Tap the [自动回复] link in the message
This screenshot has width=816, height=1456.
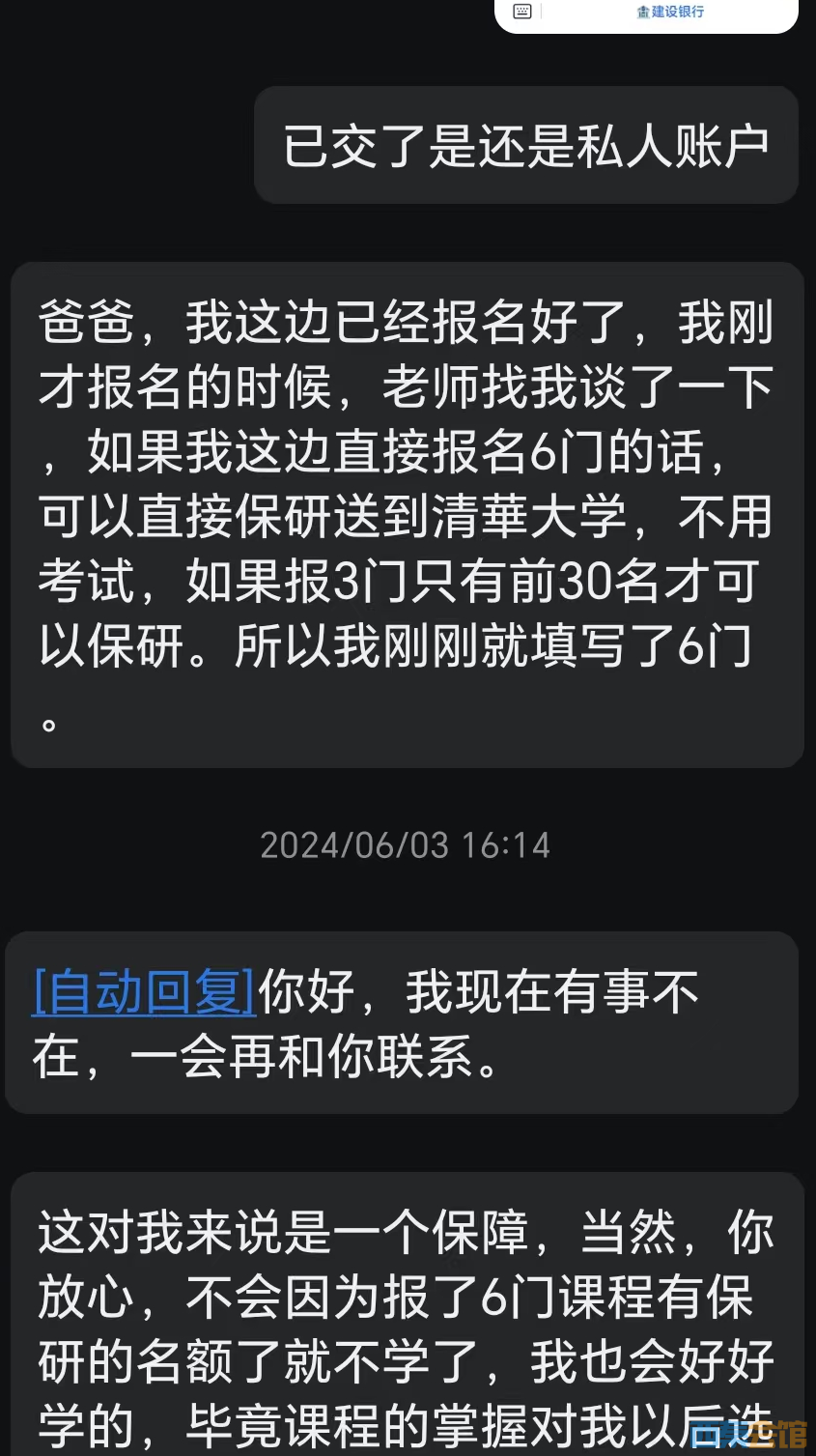click(x=144, y=991)
